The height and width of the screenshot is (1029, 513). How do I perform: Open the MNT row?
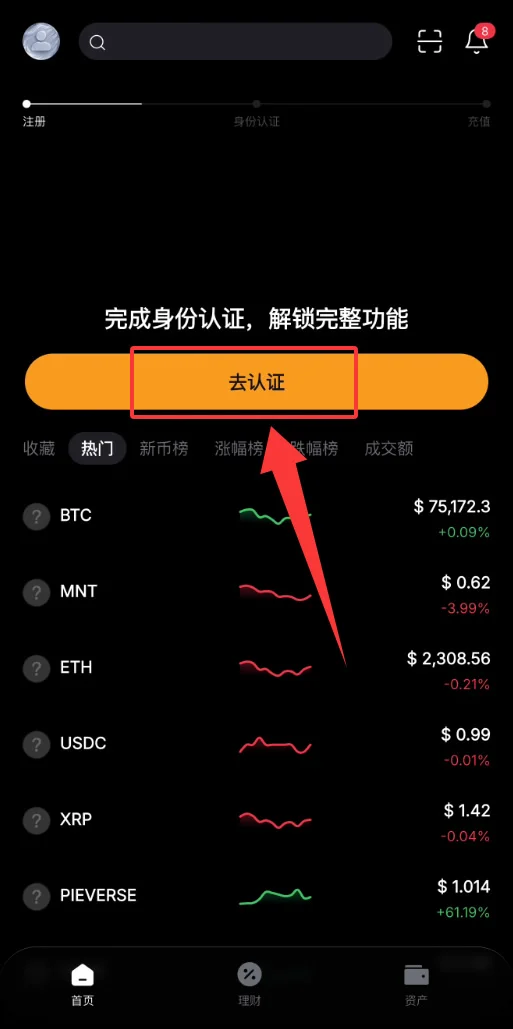pyautogui.click(x=256, y=593)
